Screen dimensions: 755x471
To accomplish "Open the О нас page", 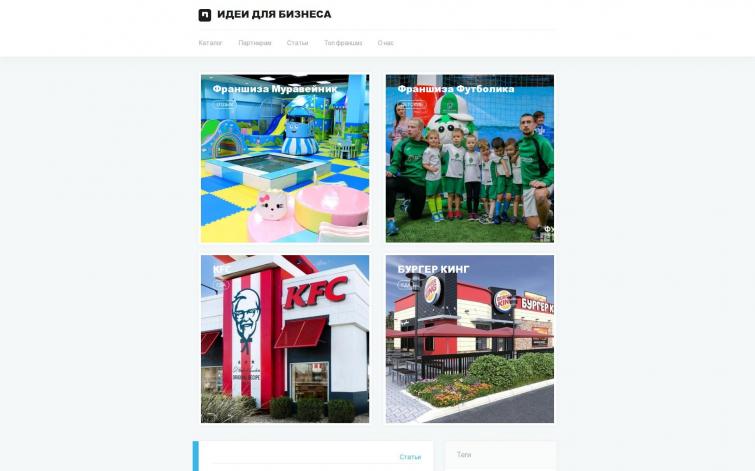I will [385, 43].
